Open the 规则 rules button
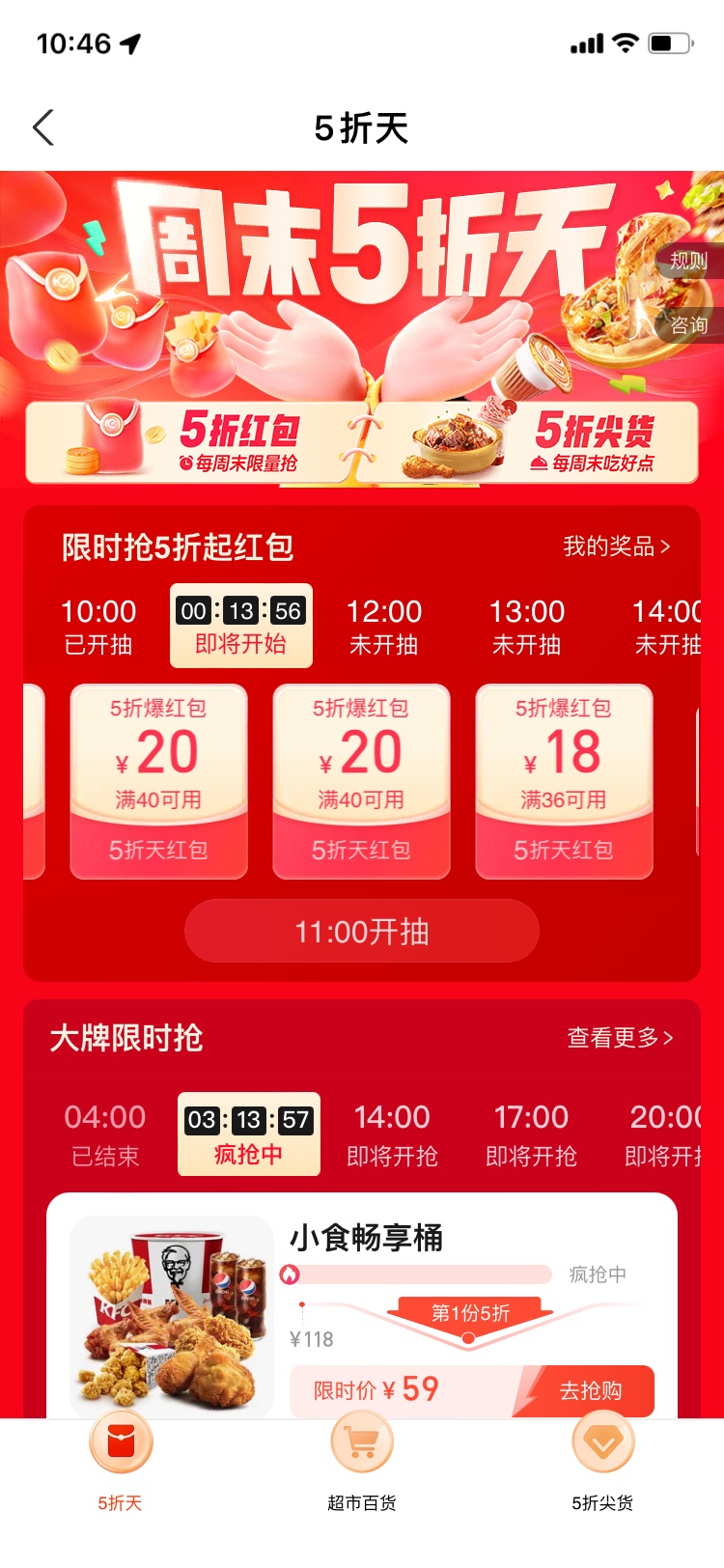Viewport: 724px width, 1568px height. coord(689,261)
